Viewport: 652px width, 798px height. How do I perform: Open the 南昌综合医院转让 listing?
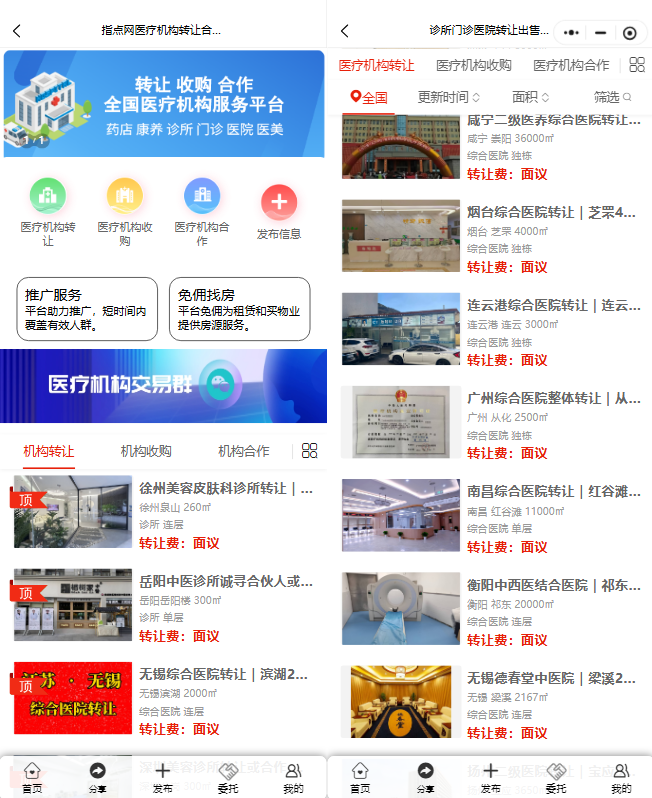pyautogui.click(x=551, y=491)
